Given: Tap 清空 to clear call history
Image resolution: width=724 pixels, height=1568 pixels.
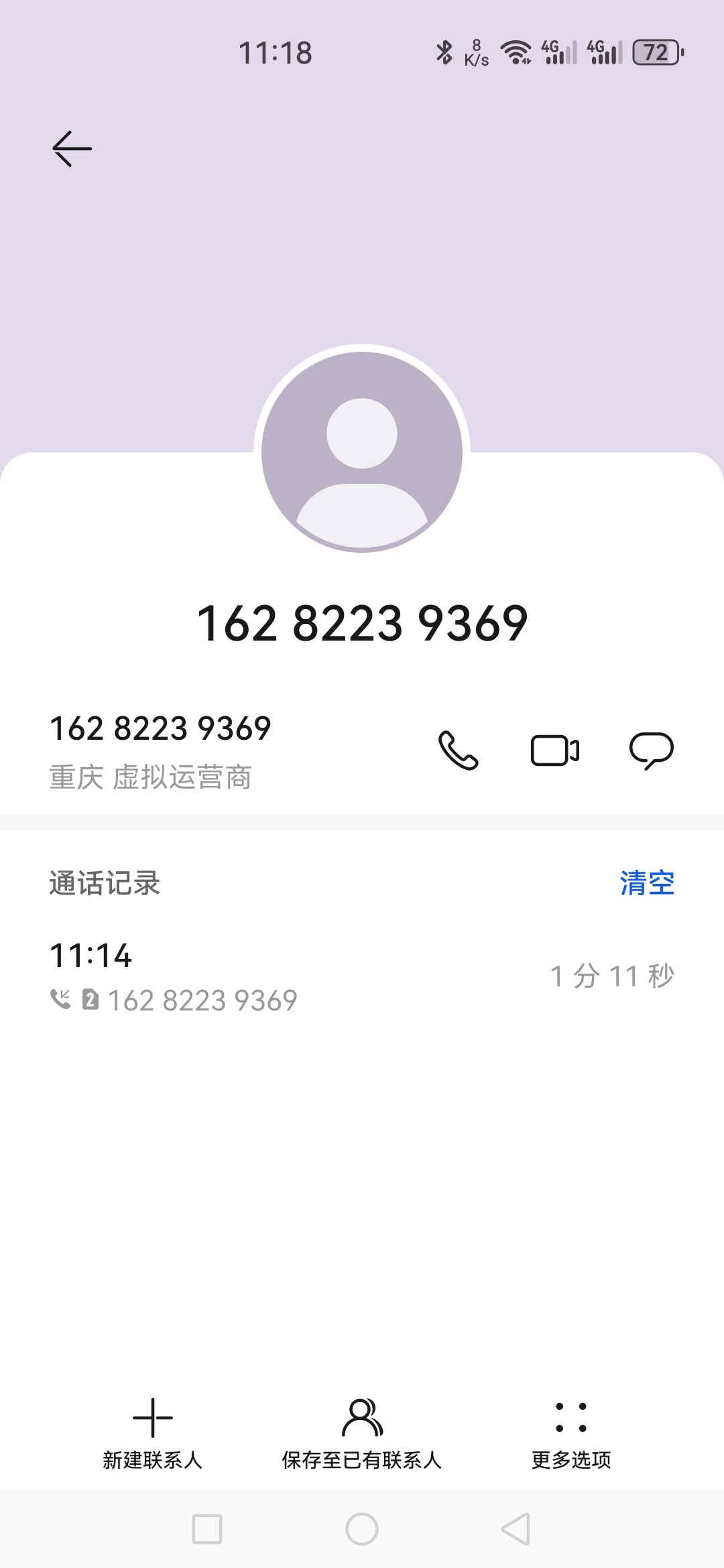Looking at the screenshot, I should (x=646, y=883).
